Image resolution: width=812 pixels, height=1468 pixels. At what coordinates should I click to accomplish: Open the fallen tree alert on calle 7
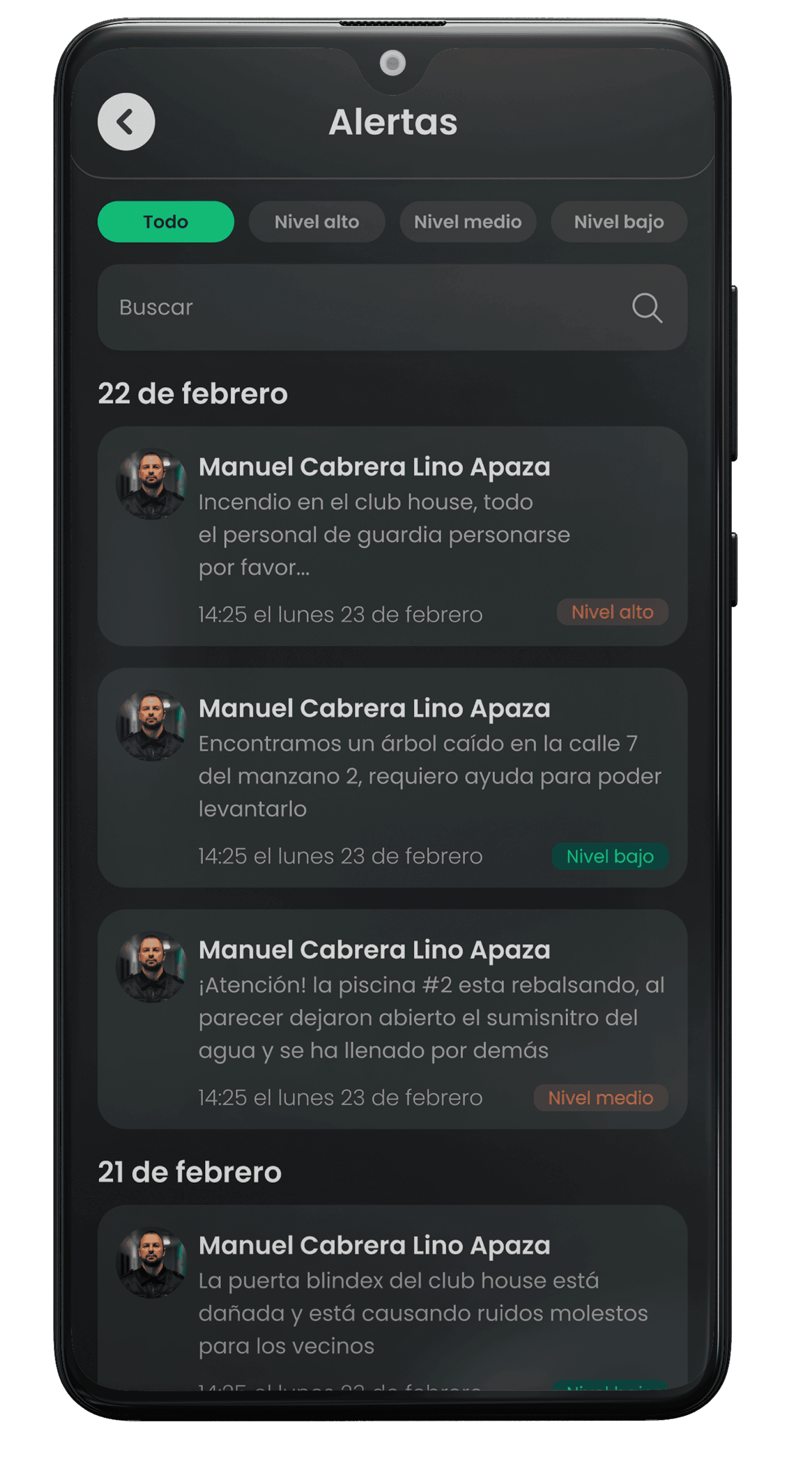[392, 777]
